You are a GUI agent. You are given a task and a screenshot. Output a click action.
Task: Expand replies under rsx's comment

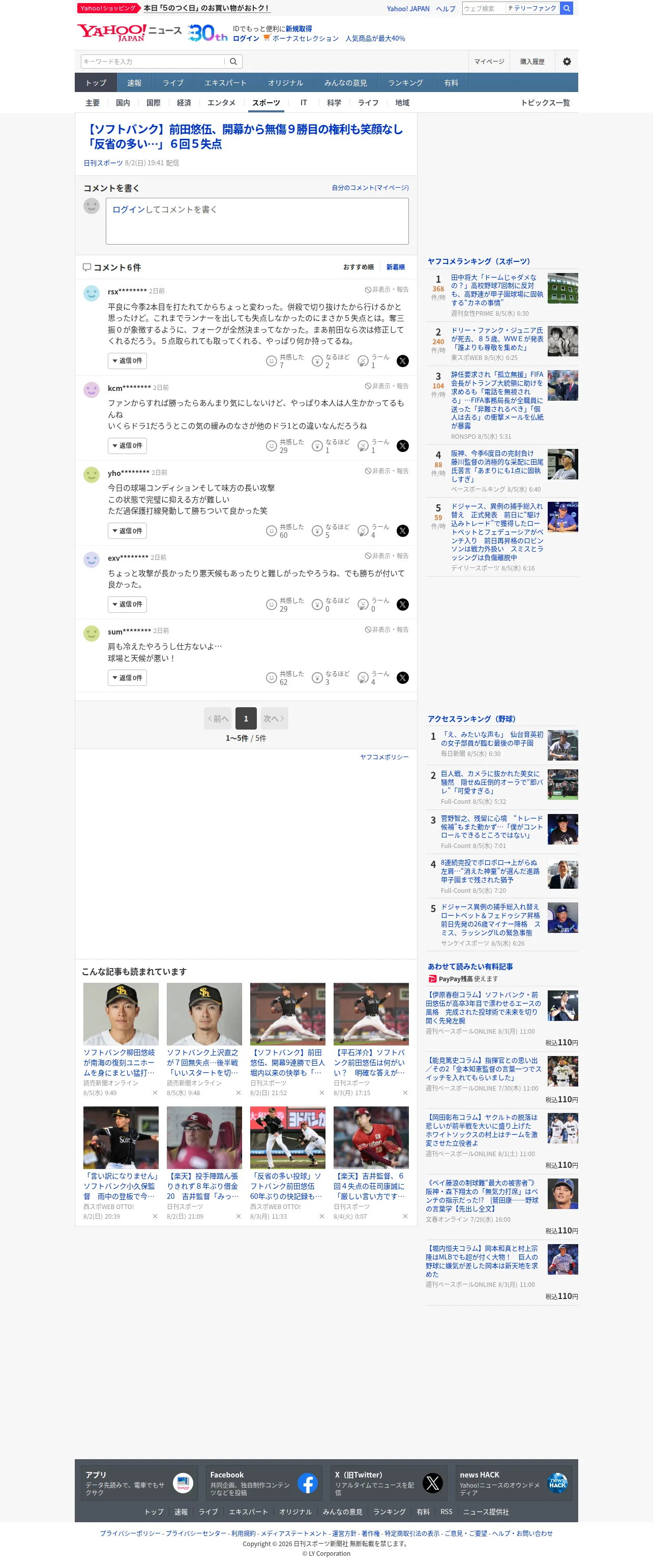point(127,361)
